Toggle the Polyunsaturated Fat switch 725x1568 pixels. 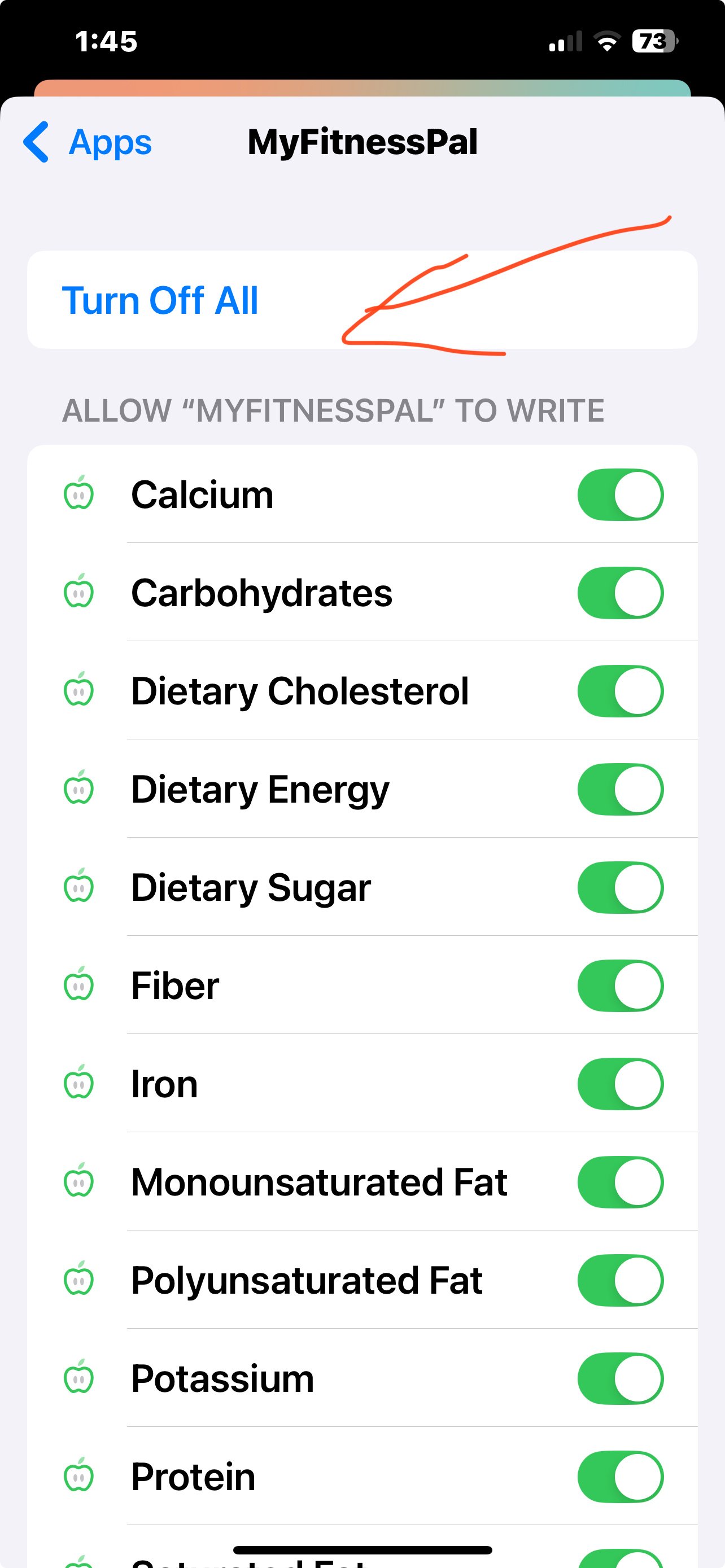click(x=619, y=1281)
